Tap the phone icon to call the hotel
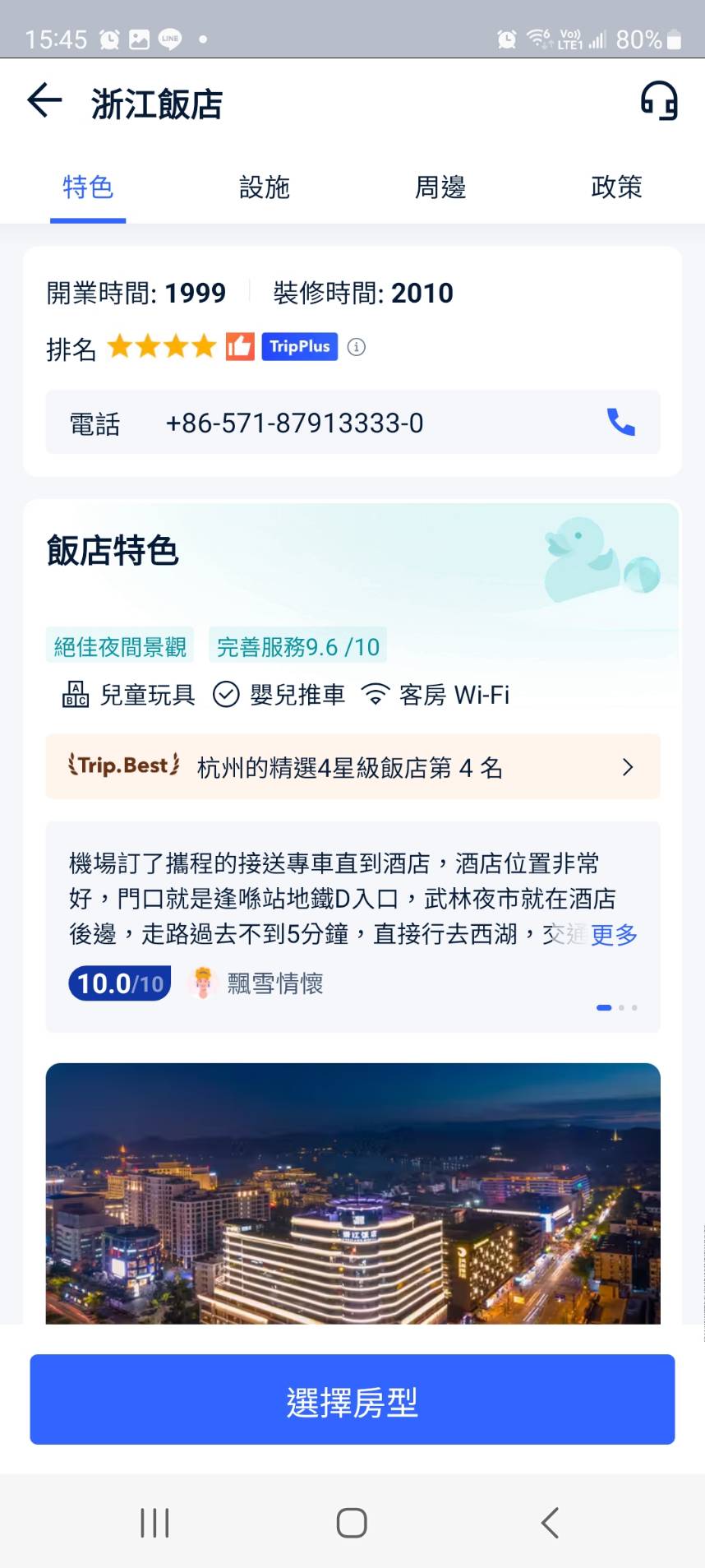The height and width of the screenshot is (1568, 705). coord(622,423)
